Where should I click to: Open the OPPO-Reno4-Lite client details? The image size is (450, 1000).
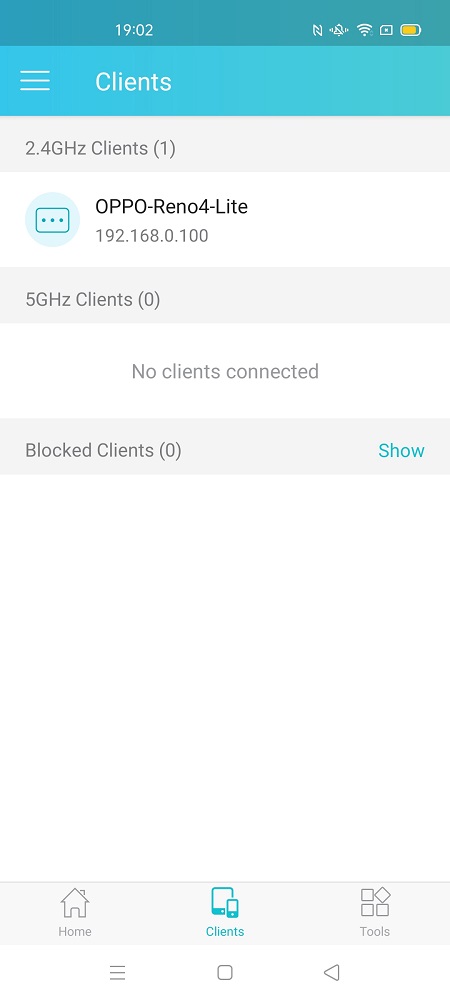[x=225, y=219]
